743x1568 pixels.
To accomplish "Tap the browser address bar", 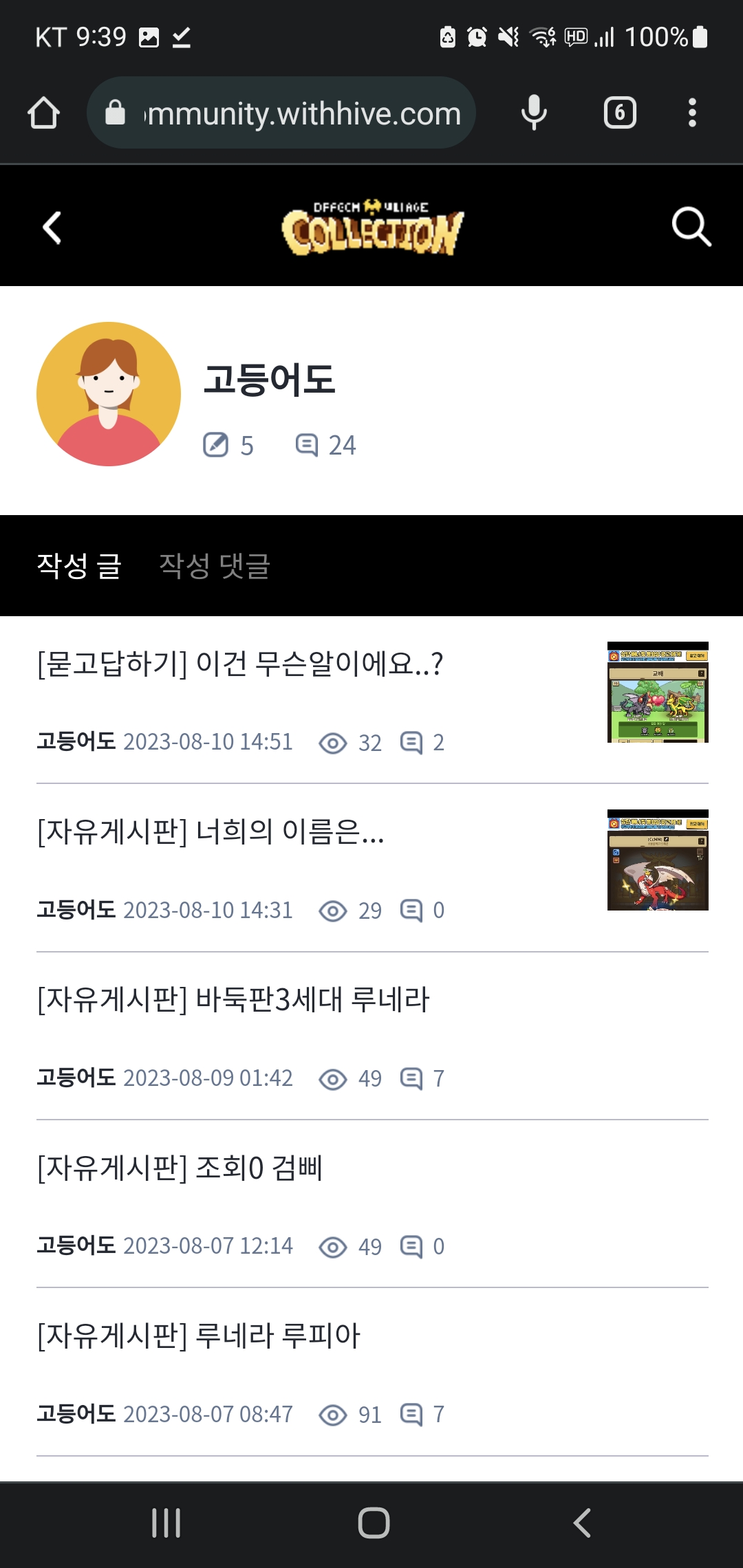I will (281, 113).
